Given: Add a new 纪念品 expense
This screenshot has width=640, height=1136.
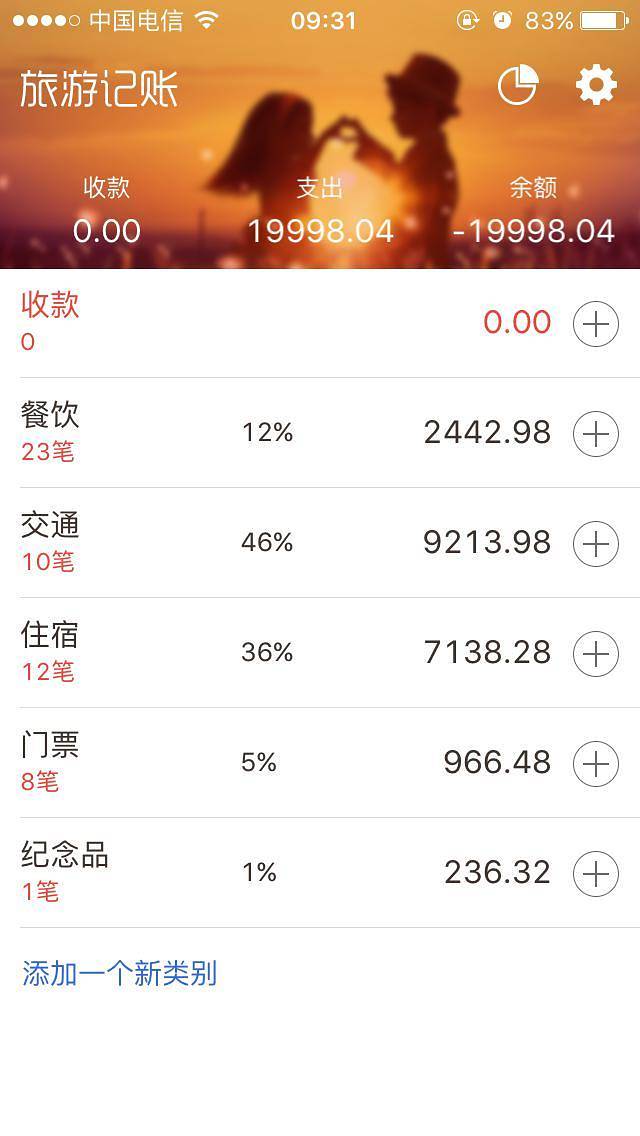Looking at the screenshot, I should click(595, 874).
